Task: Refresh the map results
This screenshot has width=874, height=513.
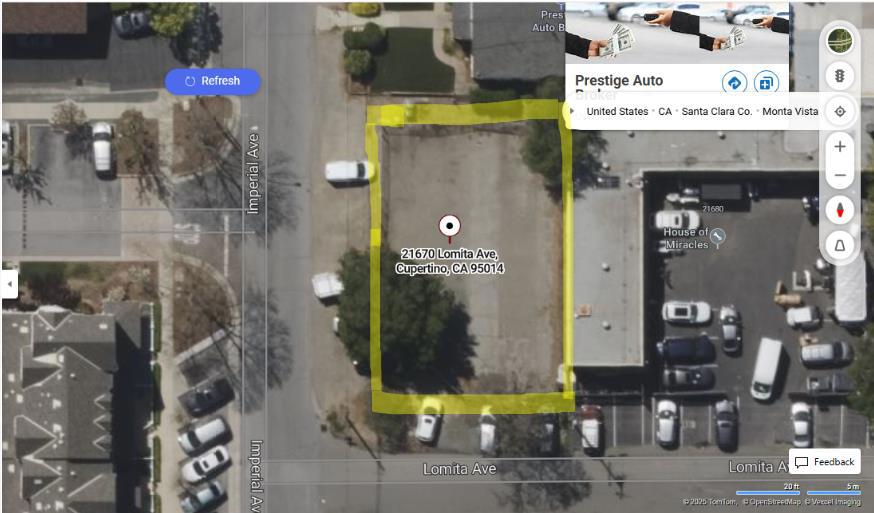Action: tap(212, 81)
